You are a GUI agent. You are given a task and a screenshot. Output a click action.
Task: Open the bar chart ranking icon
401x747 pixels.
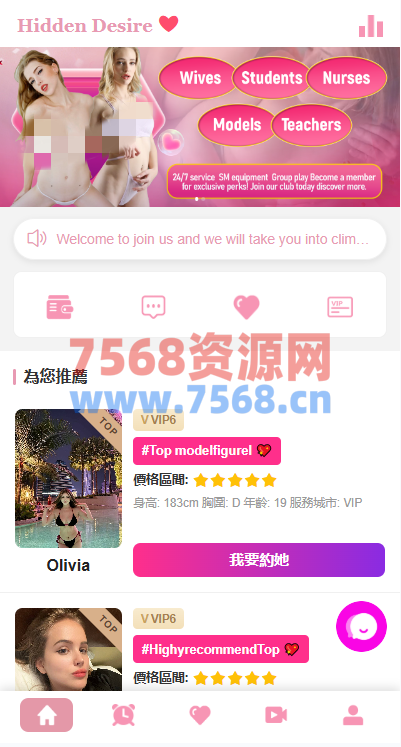pos(371,26)
